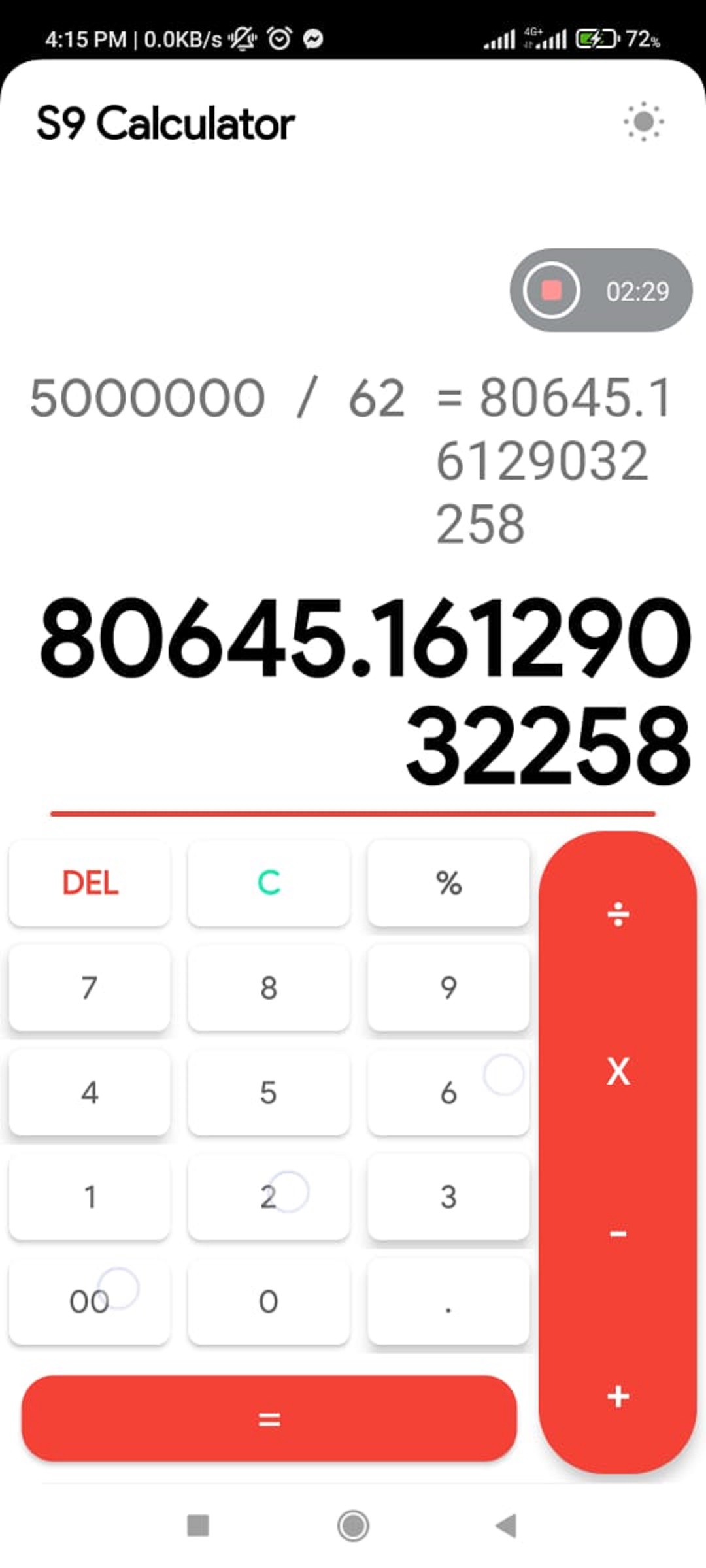Select the plus operator
706x1568 pixels.
618,1396
